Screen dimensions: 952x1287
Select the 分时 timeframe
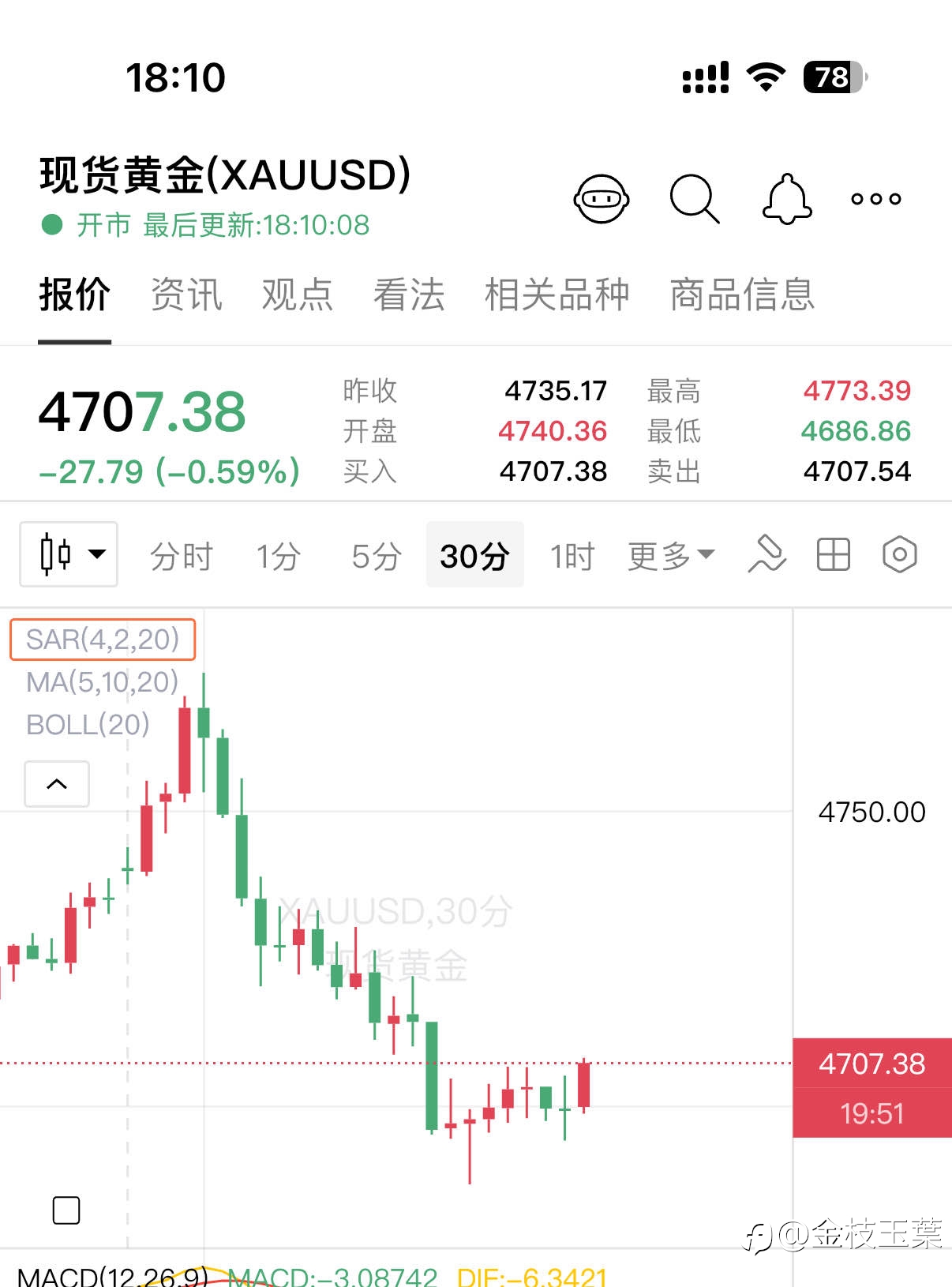coord(182,557)
